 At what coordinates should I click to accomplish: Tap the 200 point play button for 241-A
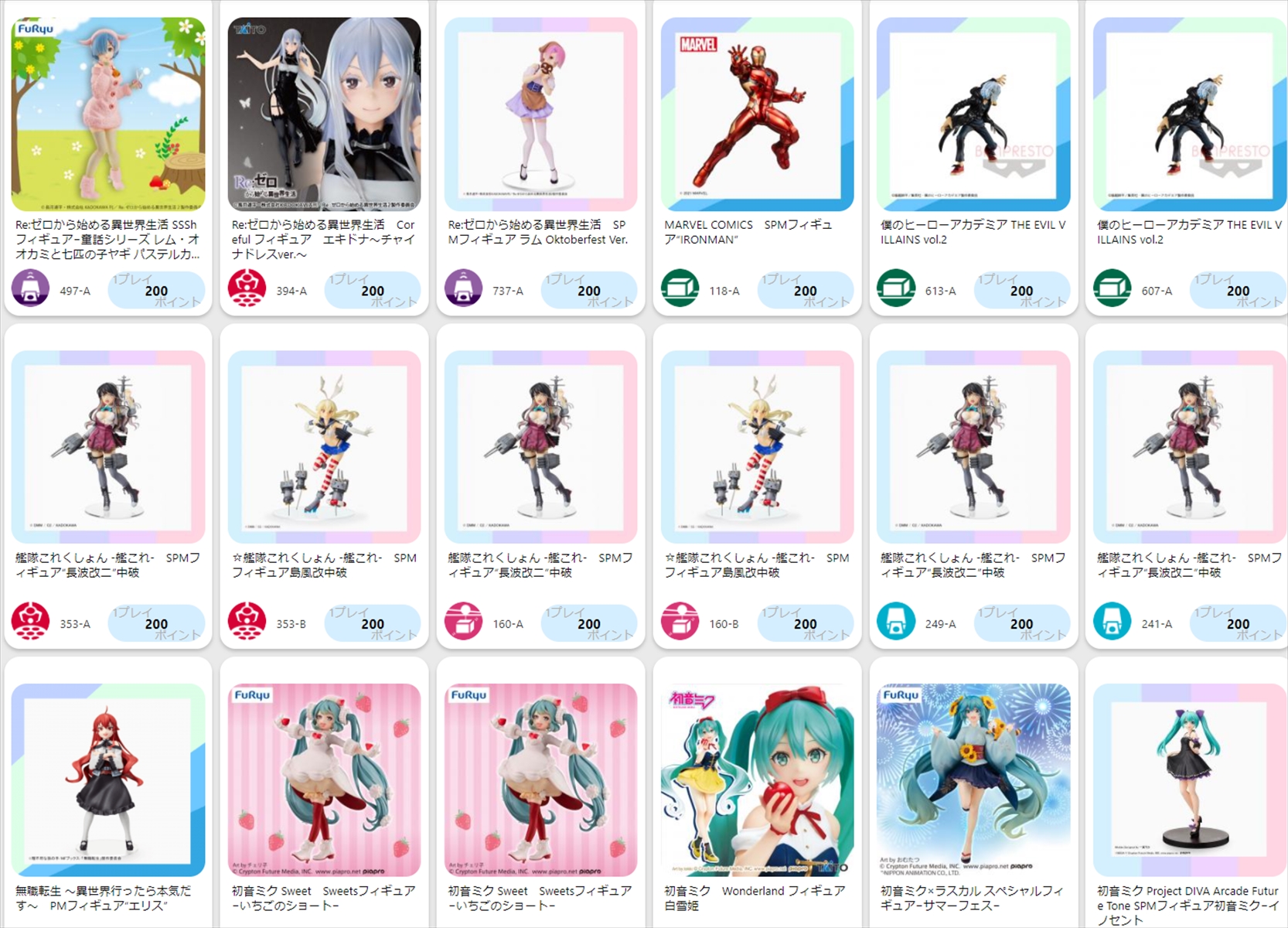[x=1237, y=623]
